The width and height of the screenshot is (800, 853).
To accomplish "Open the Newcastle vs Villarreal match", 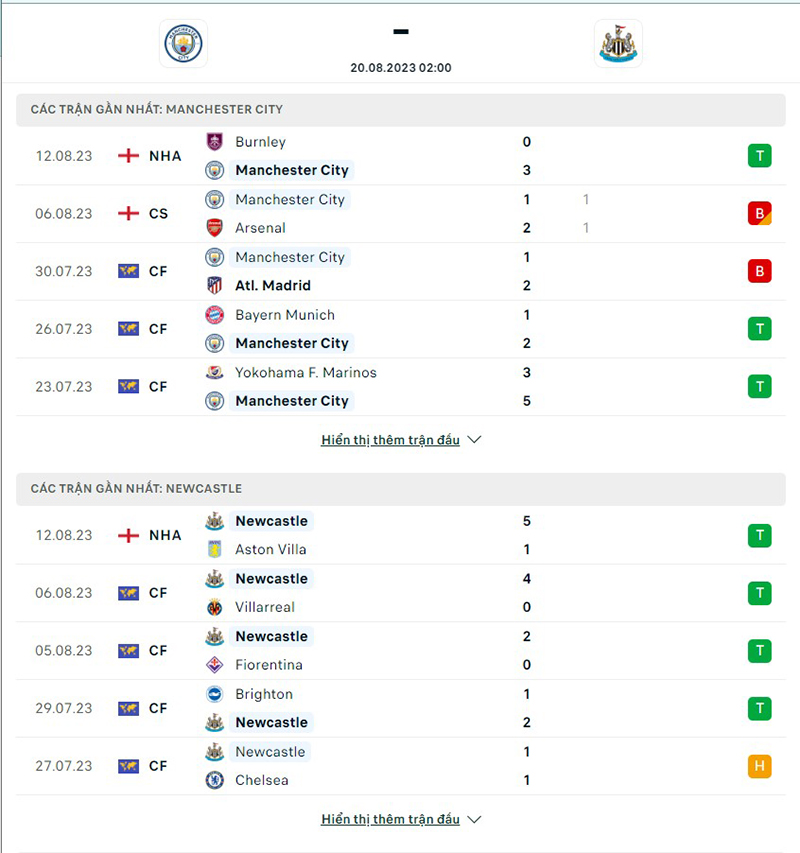I will (x=400, y=593).
